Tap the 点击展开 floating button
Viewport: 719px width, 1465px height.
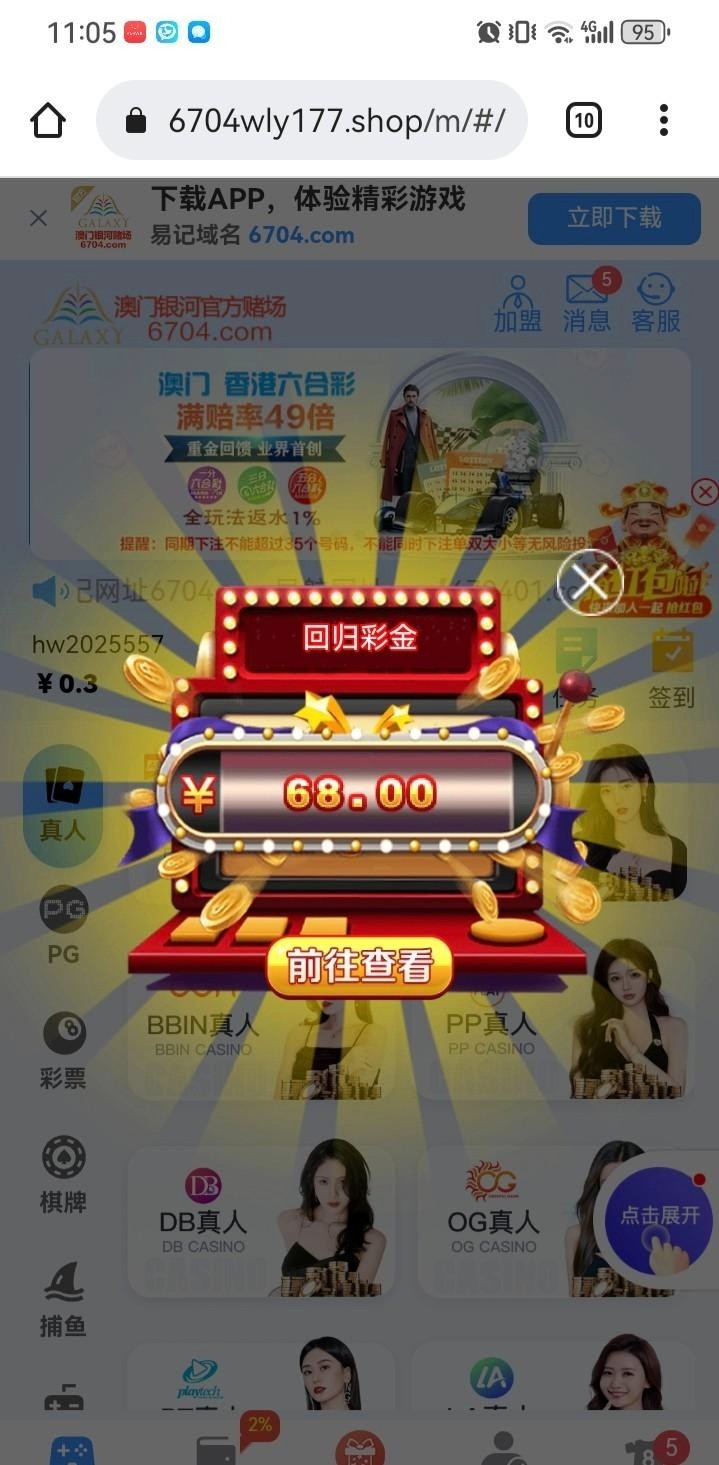[659, 1221]
